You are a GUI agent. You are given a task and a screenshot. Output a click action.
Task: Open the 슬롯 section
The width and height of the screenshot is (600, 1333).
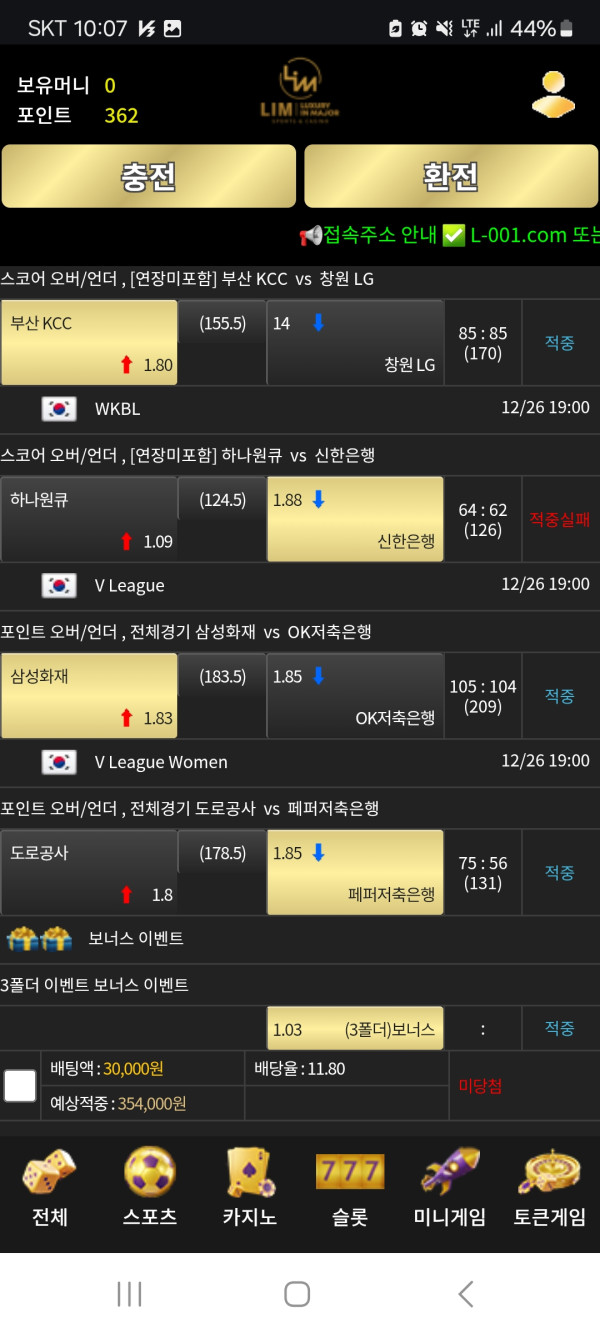(349, 1189)
